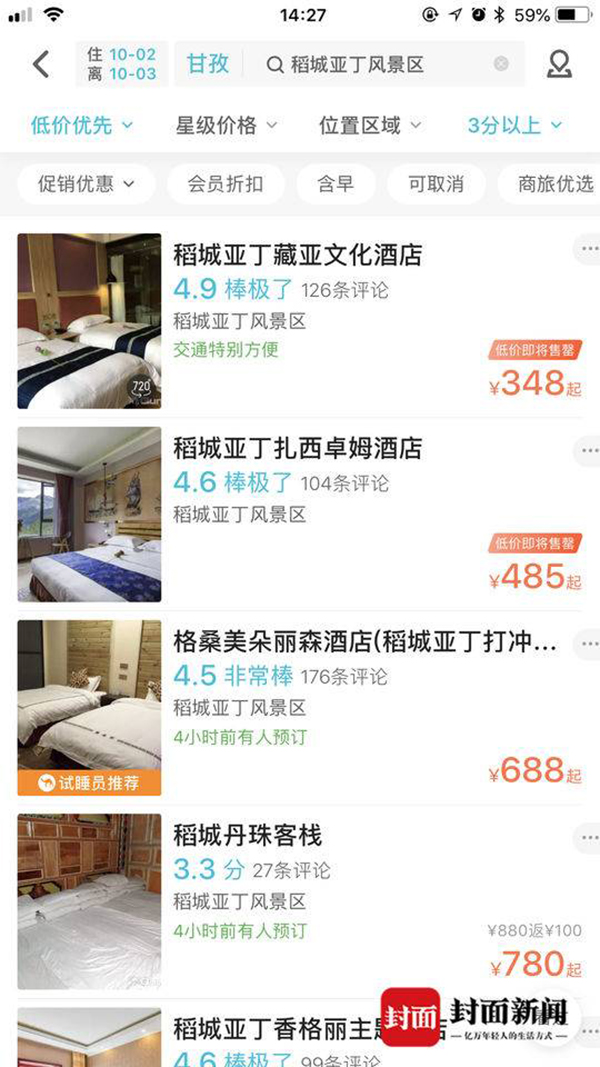The image size is (600, 1067).
Task: Open the map location icon
Action: click(559, 65)
